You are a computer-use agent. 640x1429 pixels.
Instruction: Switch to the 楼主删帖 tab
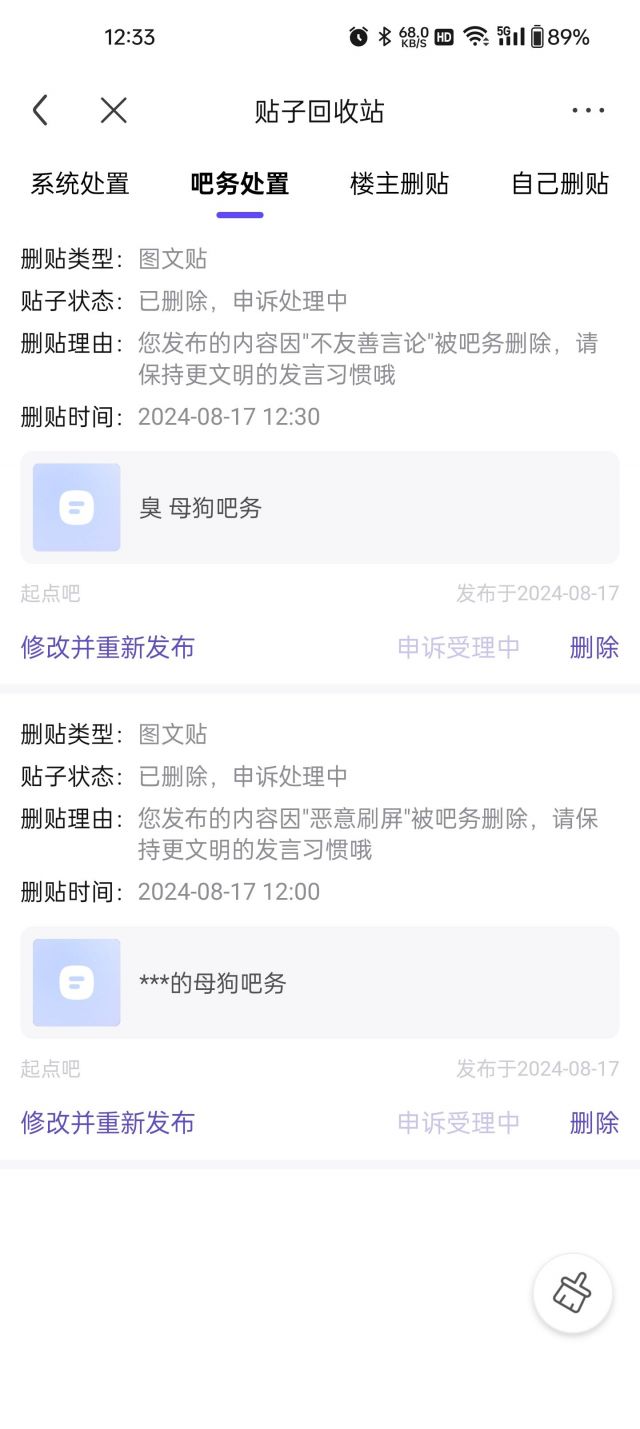(400, 184)
